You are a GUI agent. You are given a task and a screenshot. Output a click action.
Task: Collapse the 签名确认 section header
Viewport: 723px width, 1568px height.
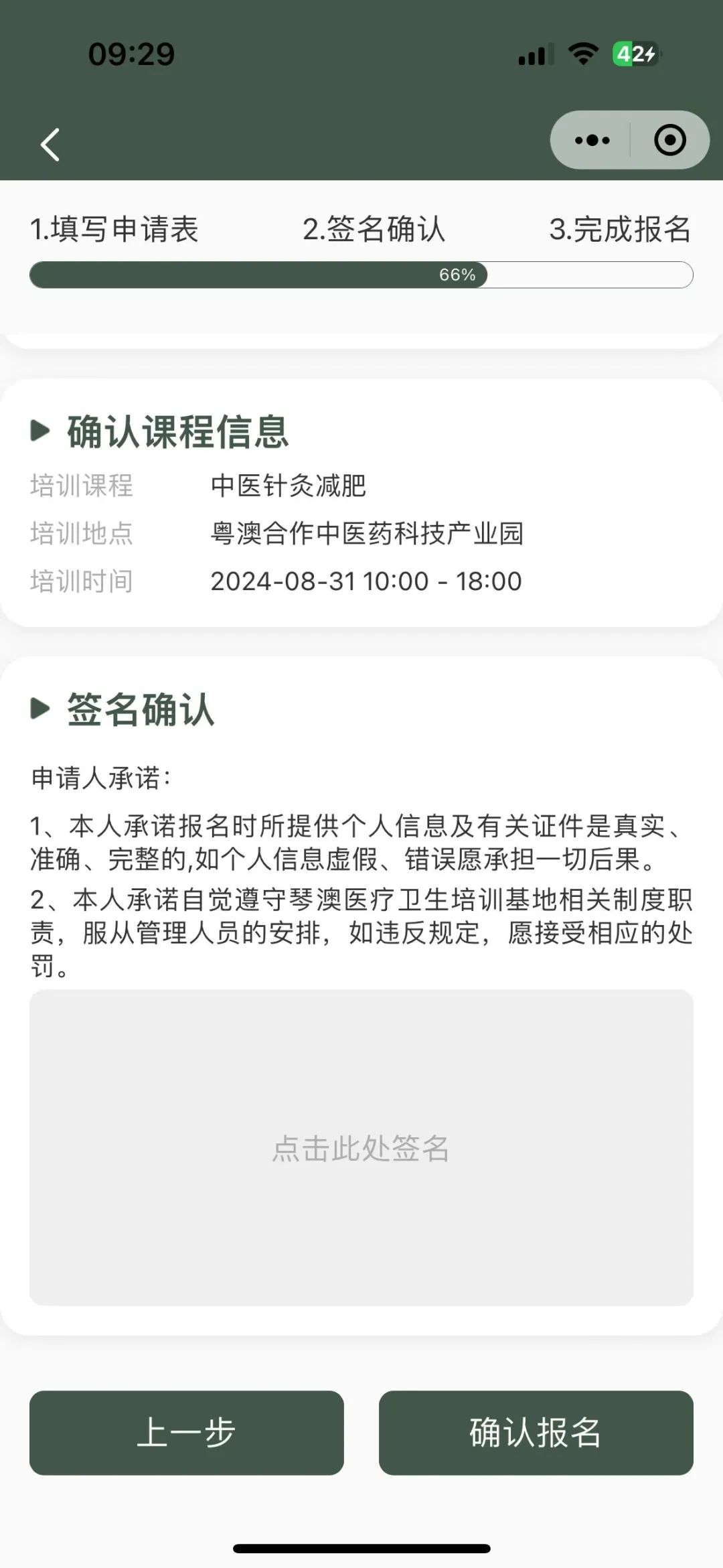coord(140,711)
